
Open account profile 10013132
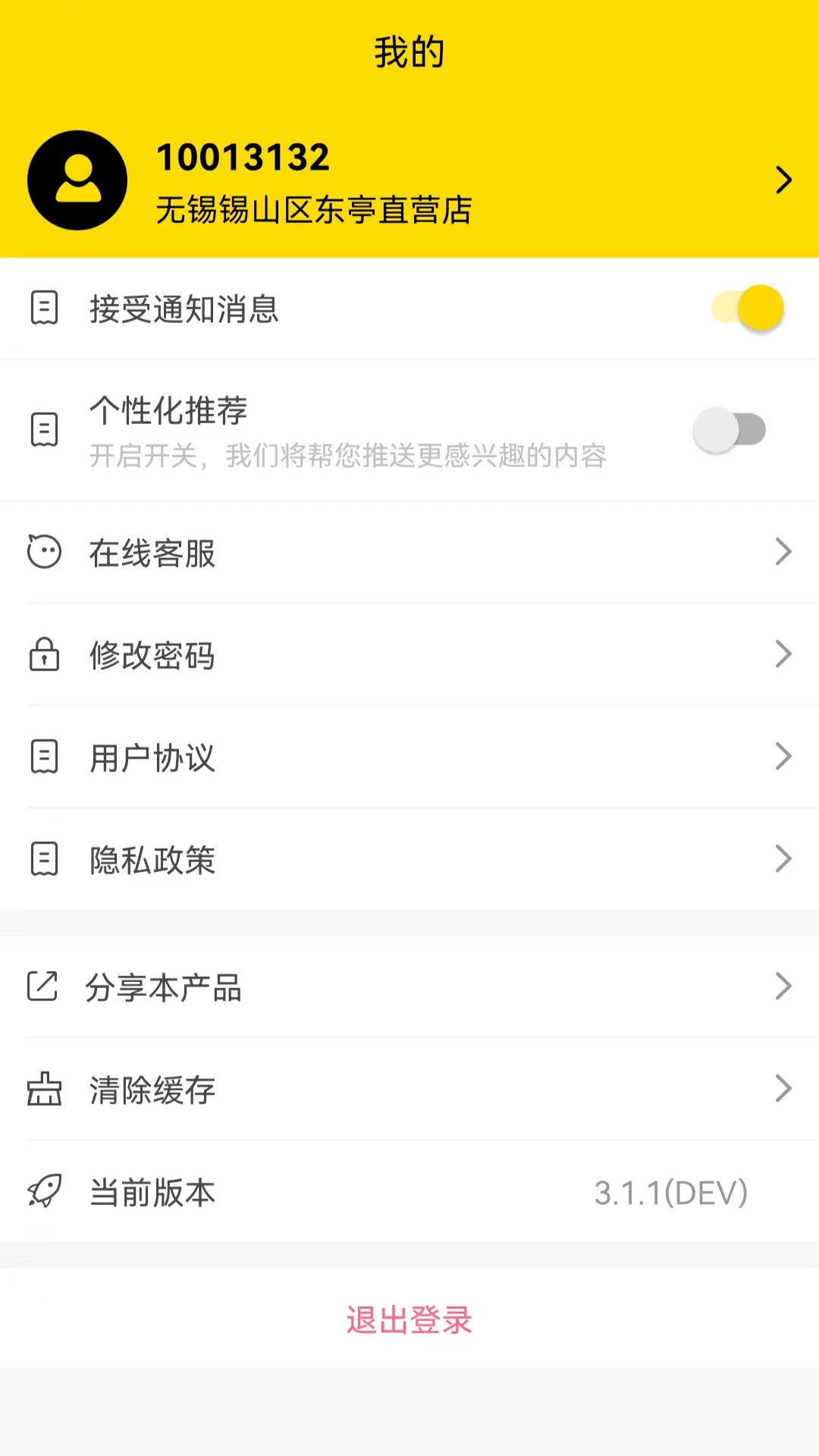tap(409, 180)
